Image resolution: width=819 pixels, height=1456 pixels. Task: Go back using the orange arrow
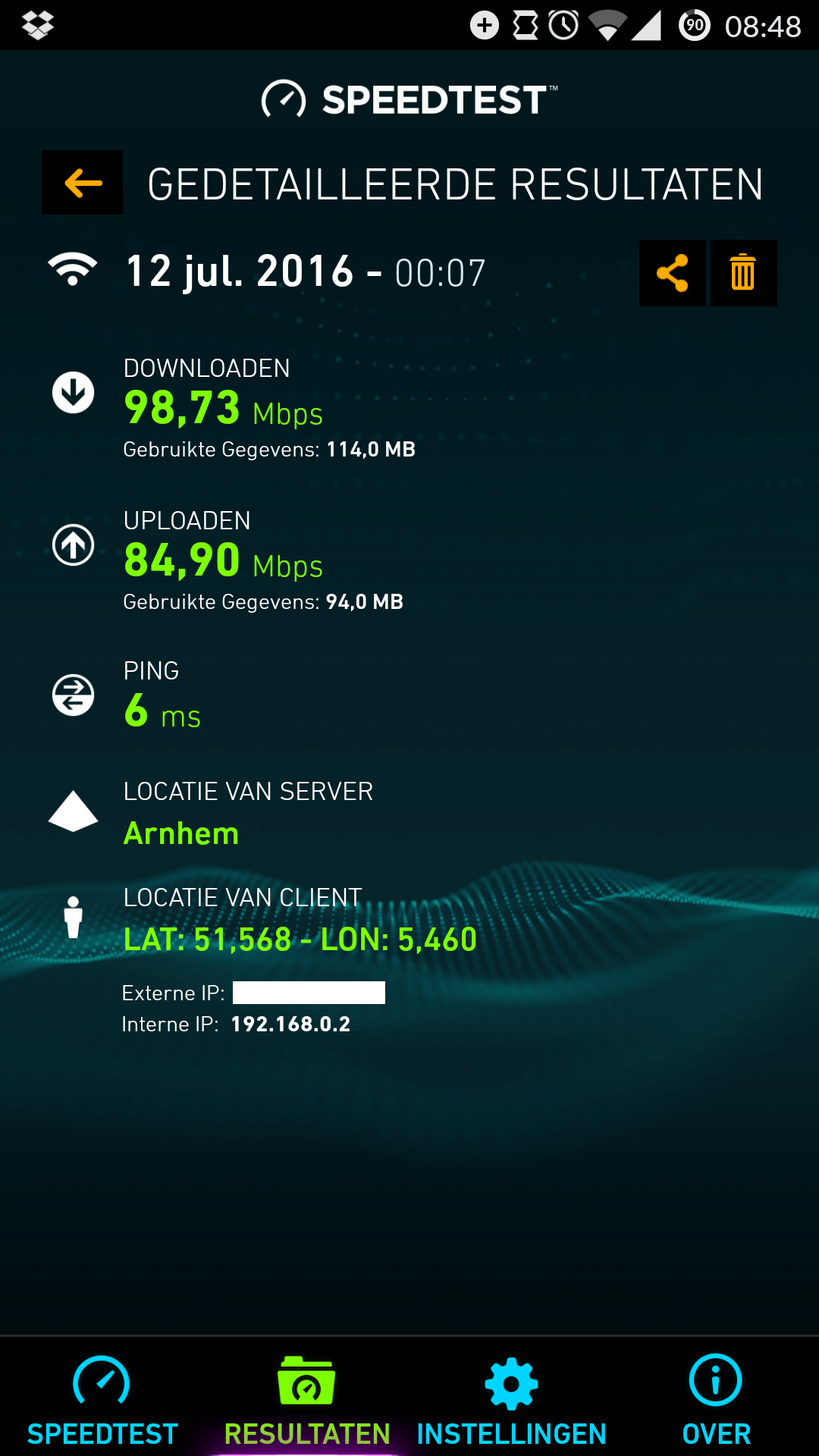click(x=82, y=183)
